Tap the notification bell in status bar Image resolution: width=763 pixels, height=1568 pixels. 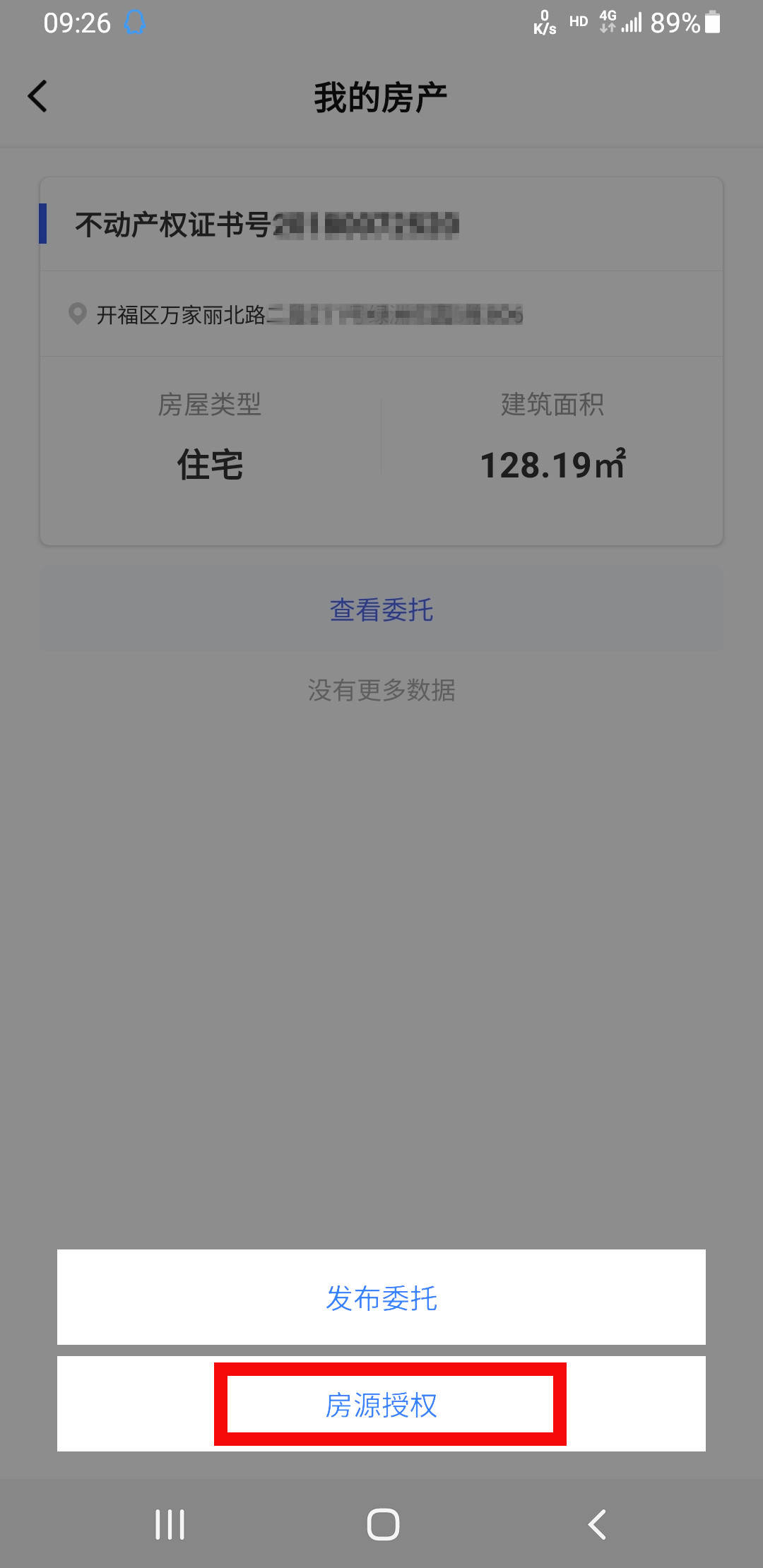134,23
